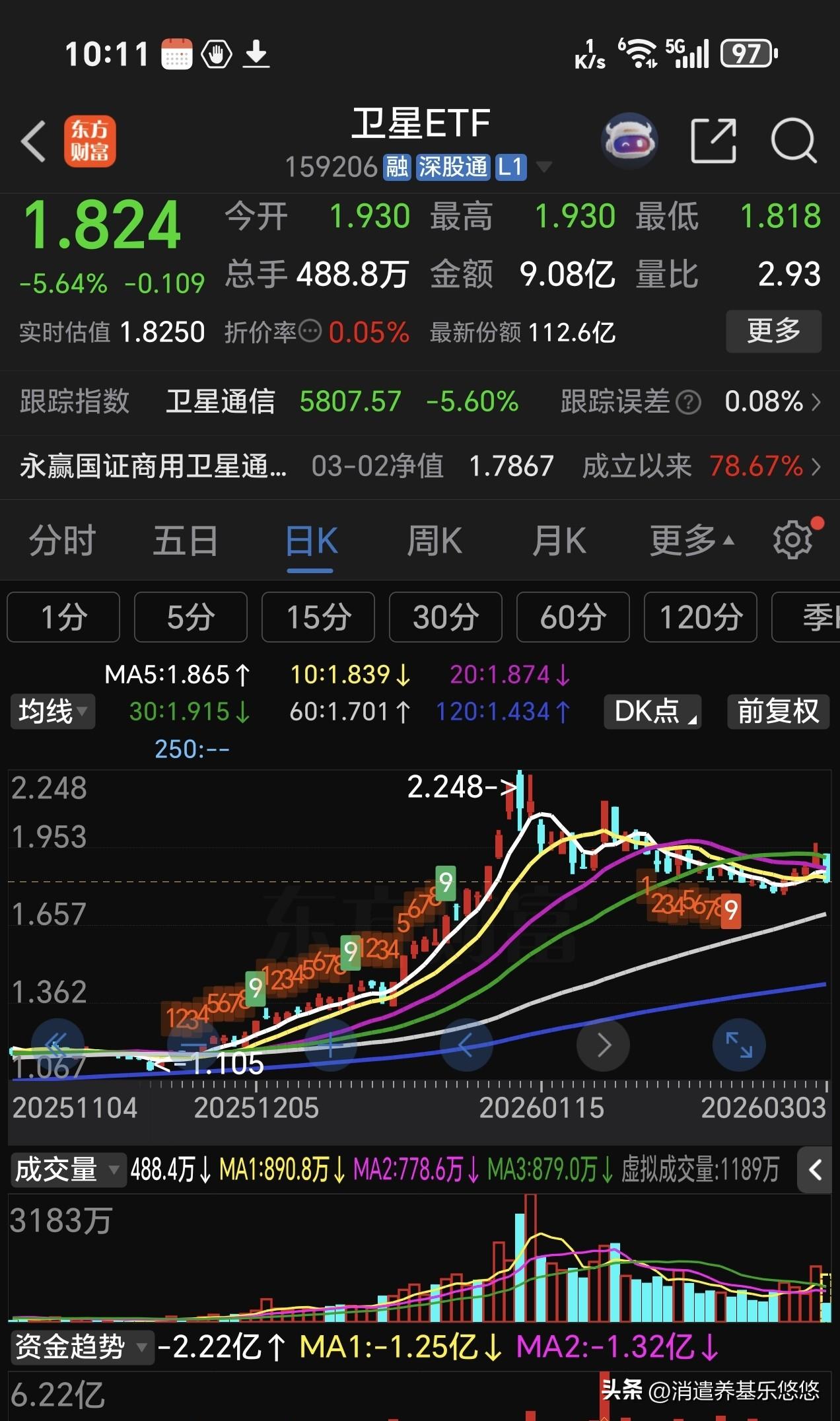
Task: Open the AI assistant robot icon
Action: [629, 139]
